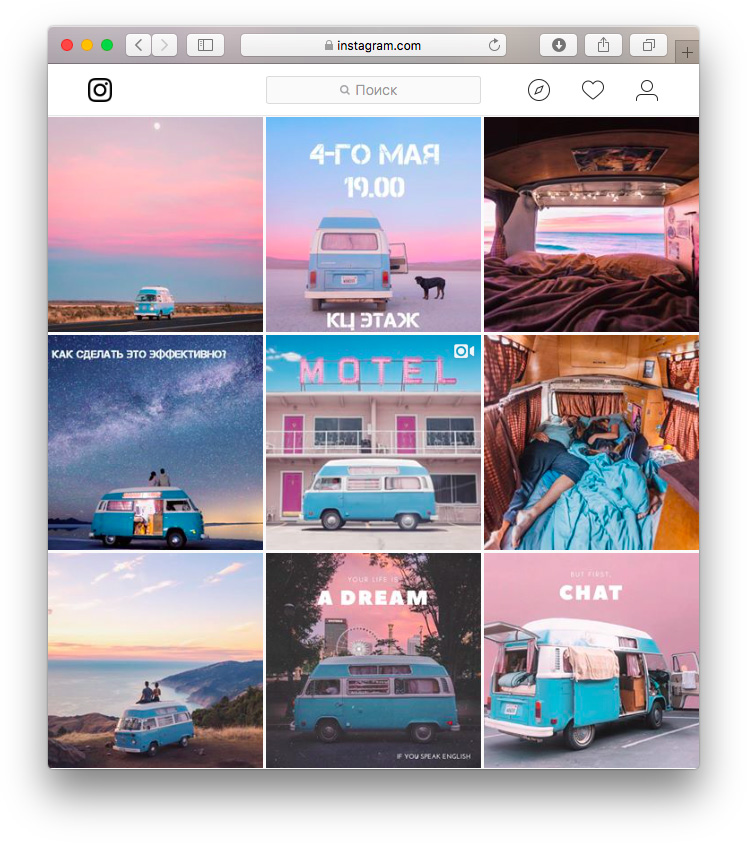Go back to the previous page
The height and width of the screenshot is (843, 747).
point(138,45)
